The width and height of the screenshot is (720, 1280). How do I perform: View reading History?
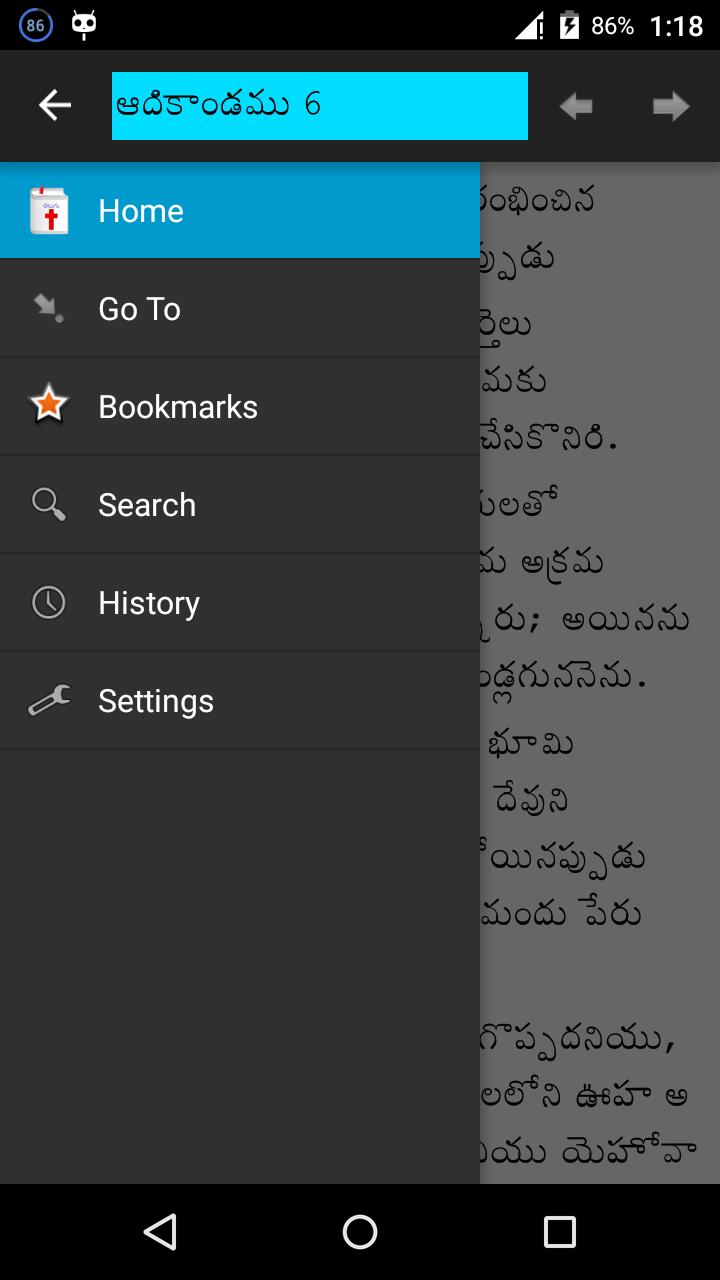point(240,603)
